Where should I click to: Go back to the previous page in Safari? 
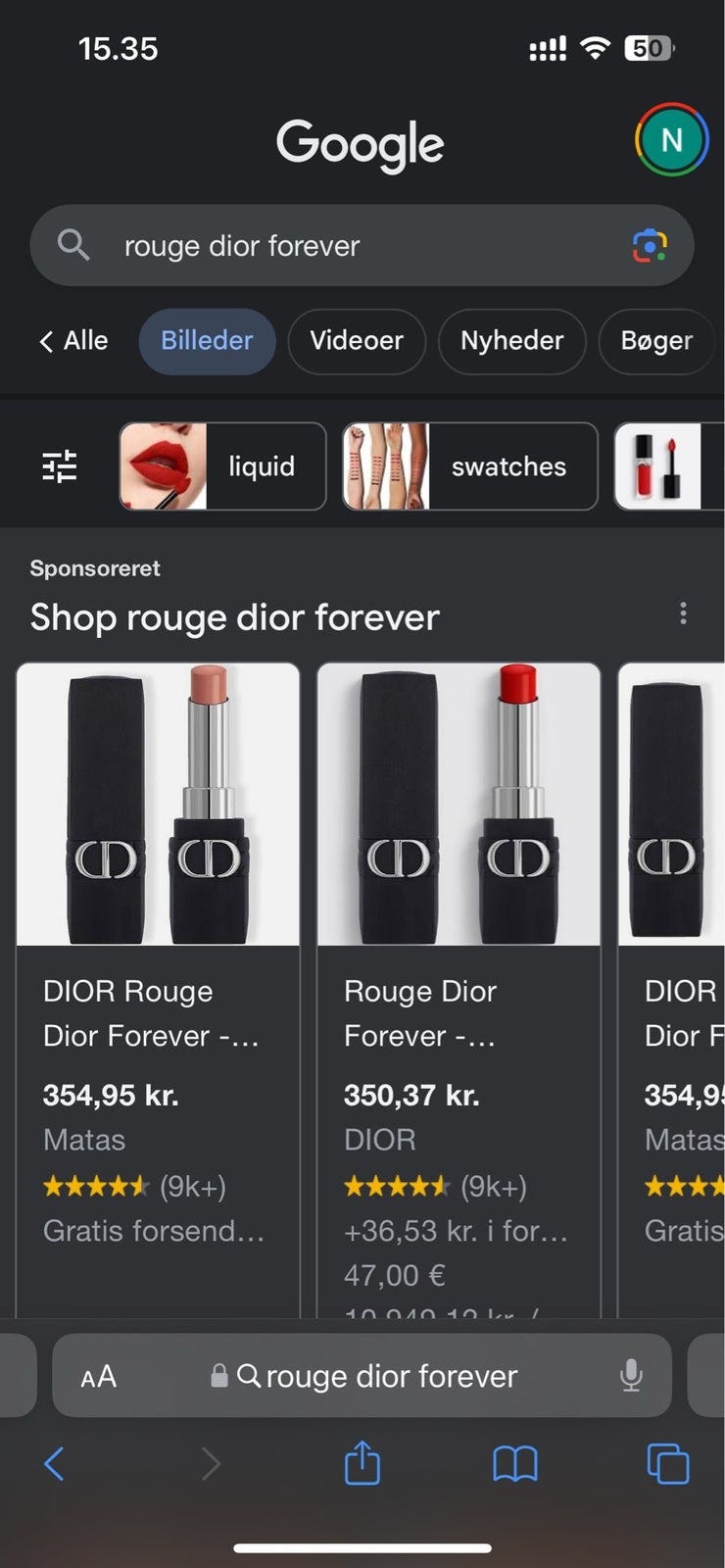pos(54,1464)
